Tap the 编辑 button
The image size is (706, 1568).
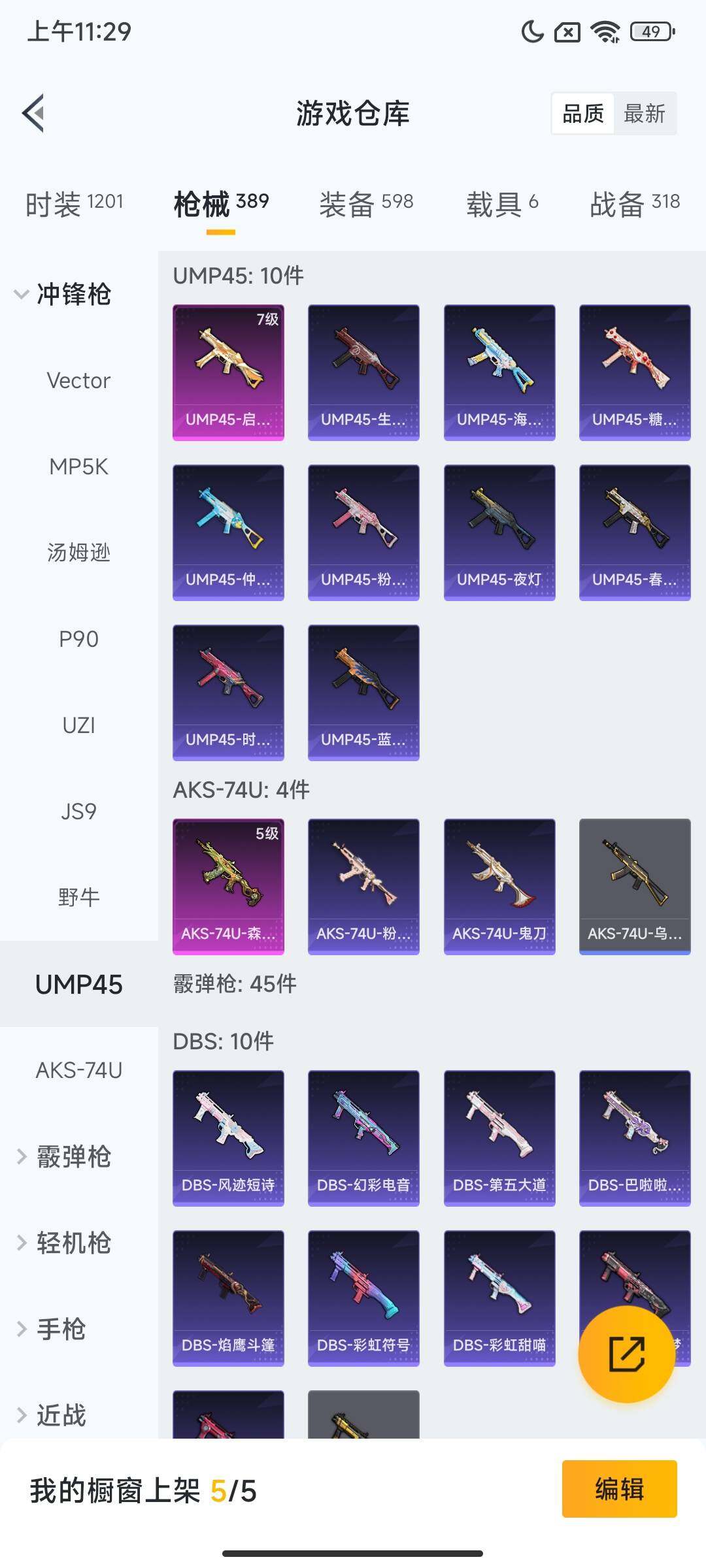pyautogui.click(x=619, y=1489)
